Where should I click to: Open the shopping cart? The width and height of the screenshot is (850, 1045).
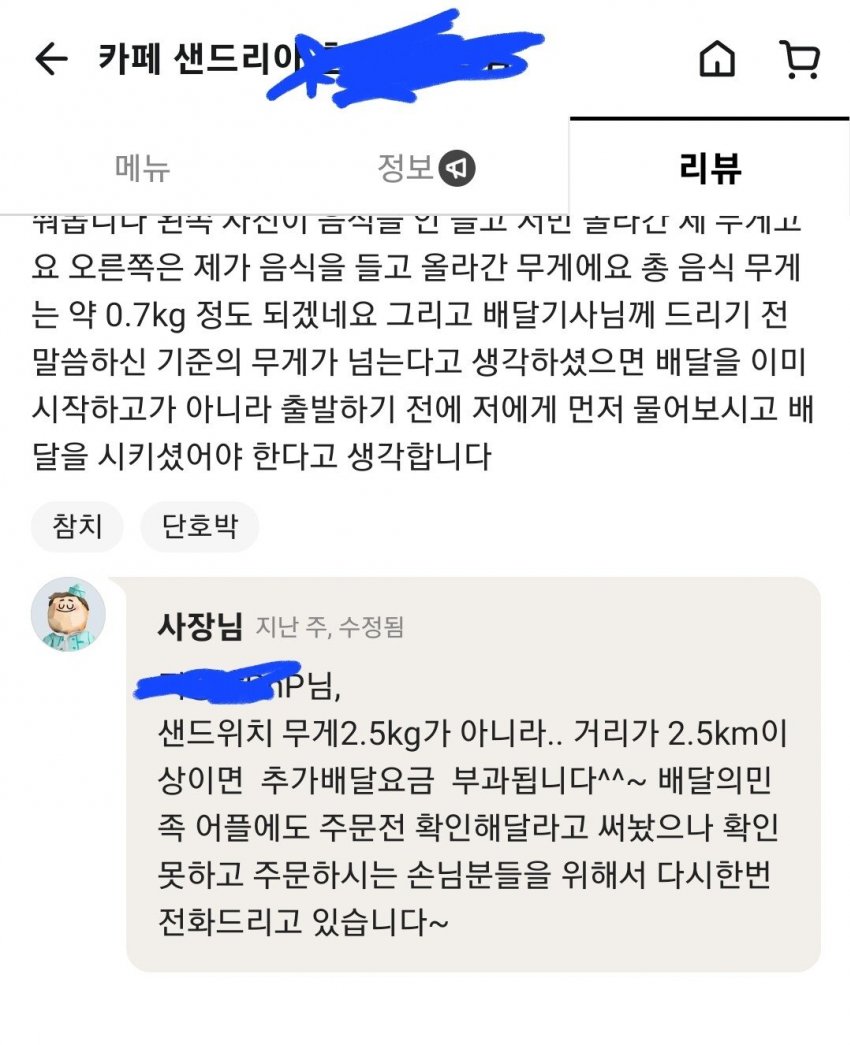tap(799, 60)
